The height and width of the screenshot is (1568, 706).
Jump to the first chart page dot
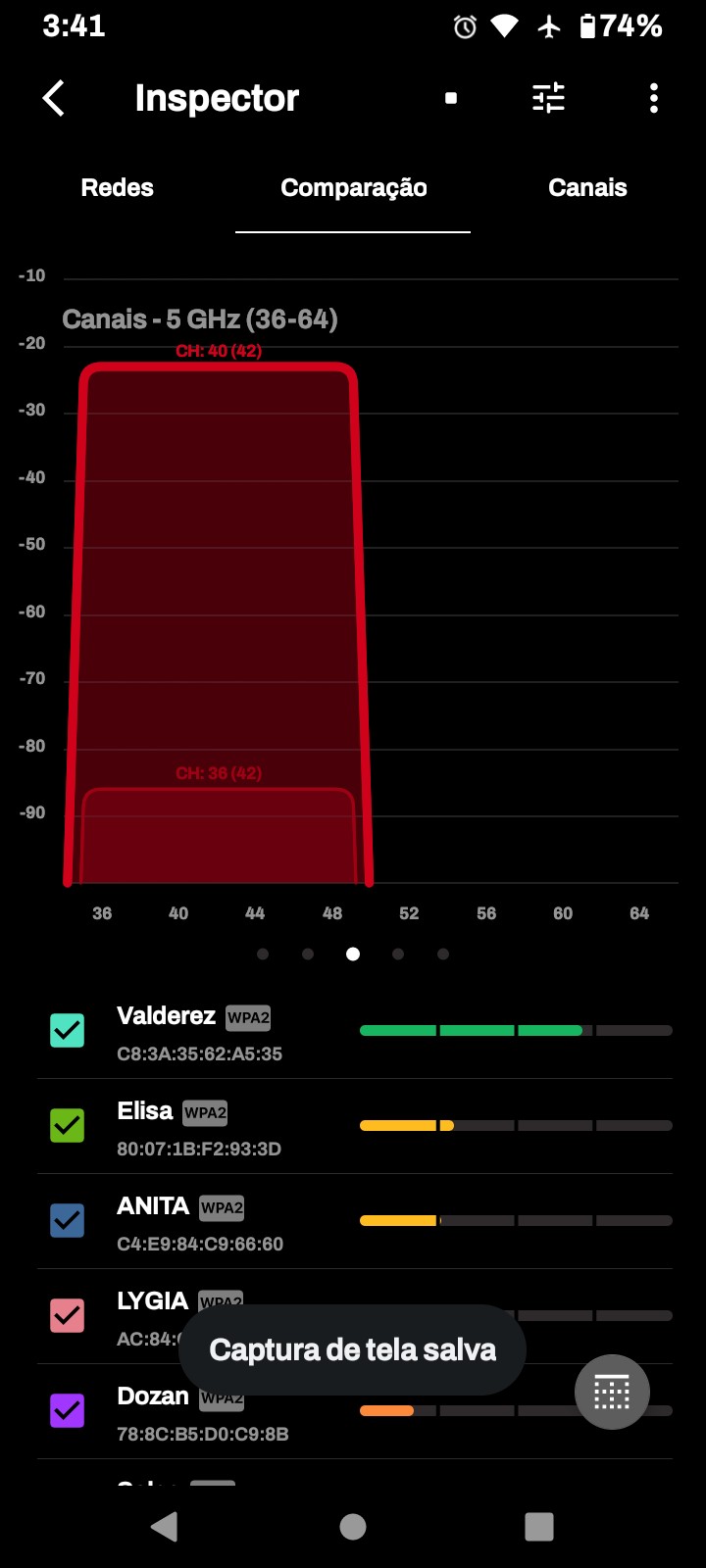pos(263,954)
